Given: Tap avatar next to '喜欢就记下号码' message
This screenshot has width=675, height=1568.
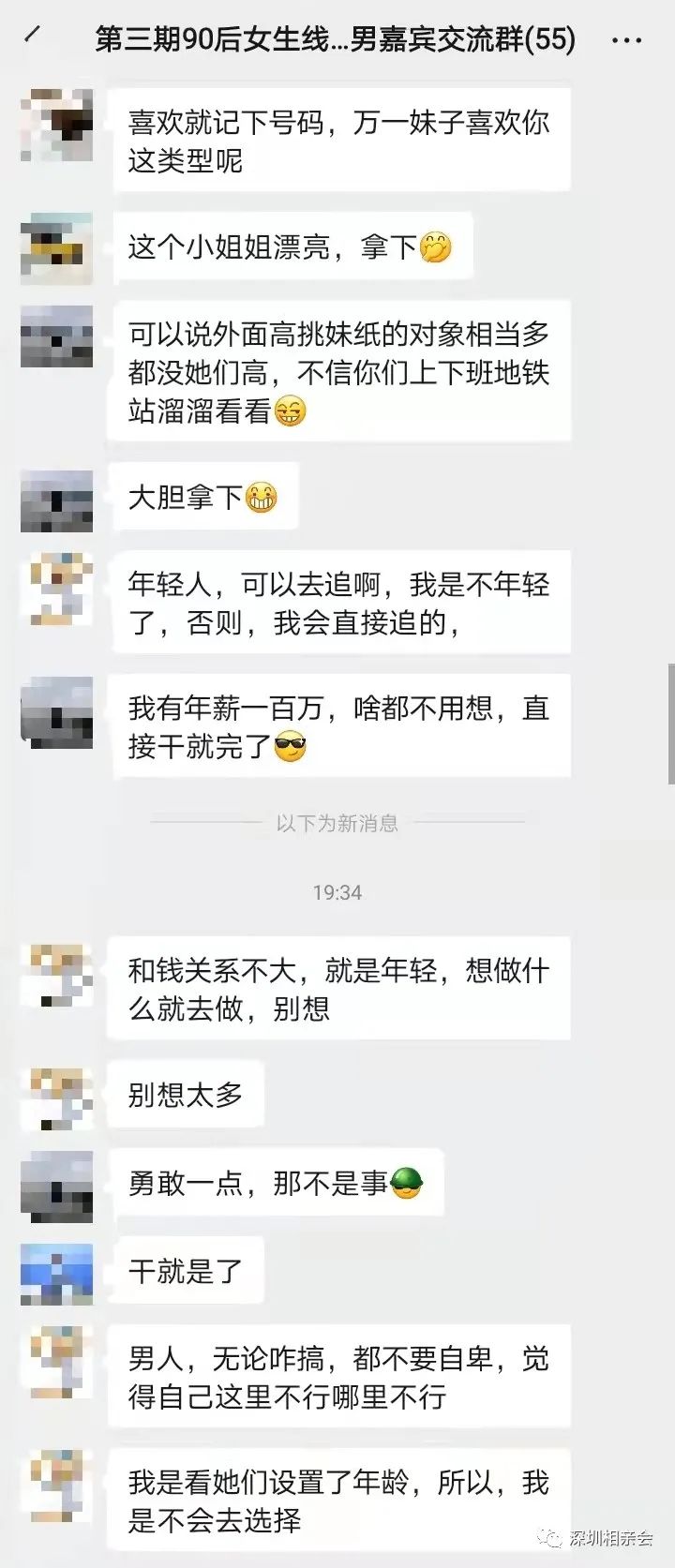Looking at the screenshot, I should (x=57, y=127).
